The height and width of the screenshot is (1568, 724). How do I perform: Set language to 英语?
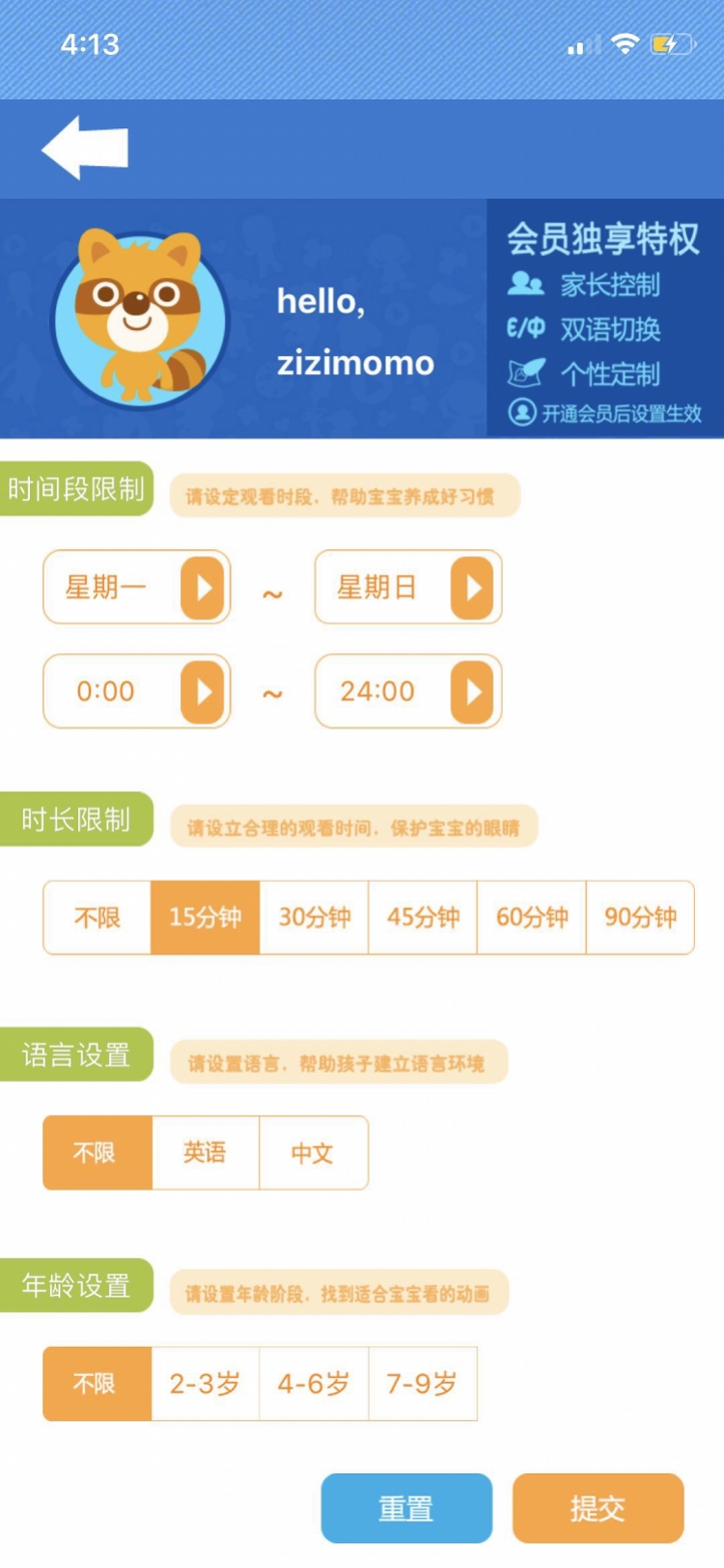(x=206, y=1152)
